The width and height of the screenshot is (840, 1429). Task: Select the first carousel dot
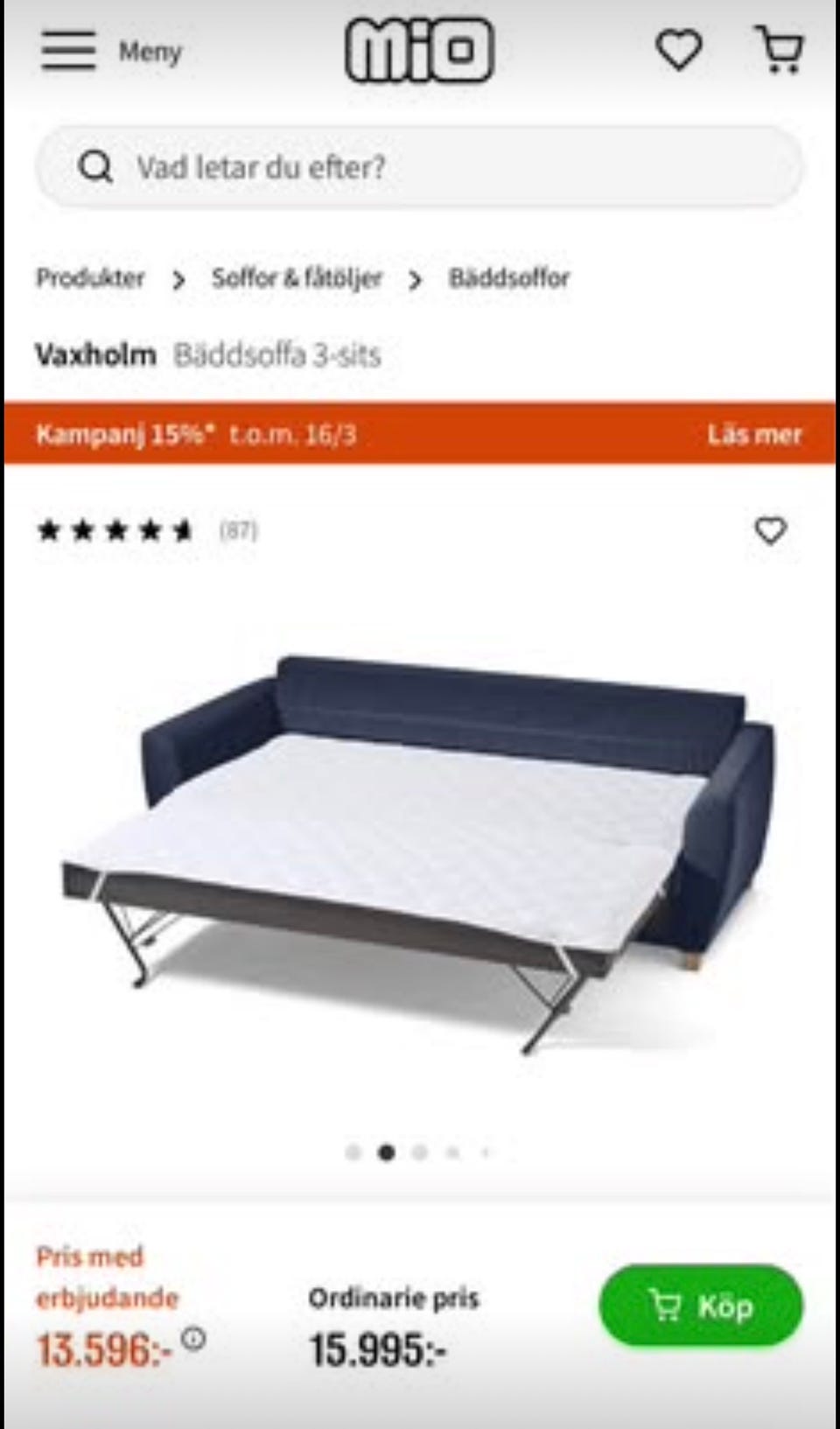(x=354, y=1153)
